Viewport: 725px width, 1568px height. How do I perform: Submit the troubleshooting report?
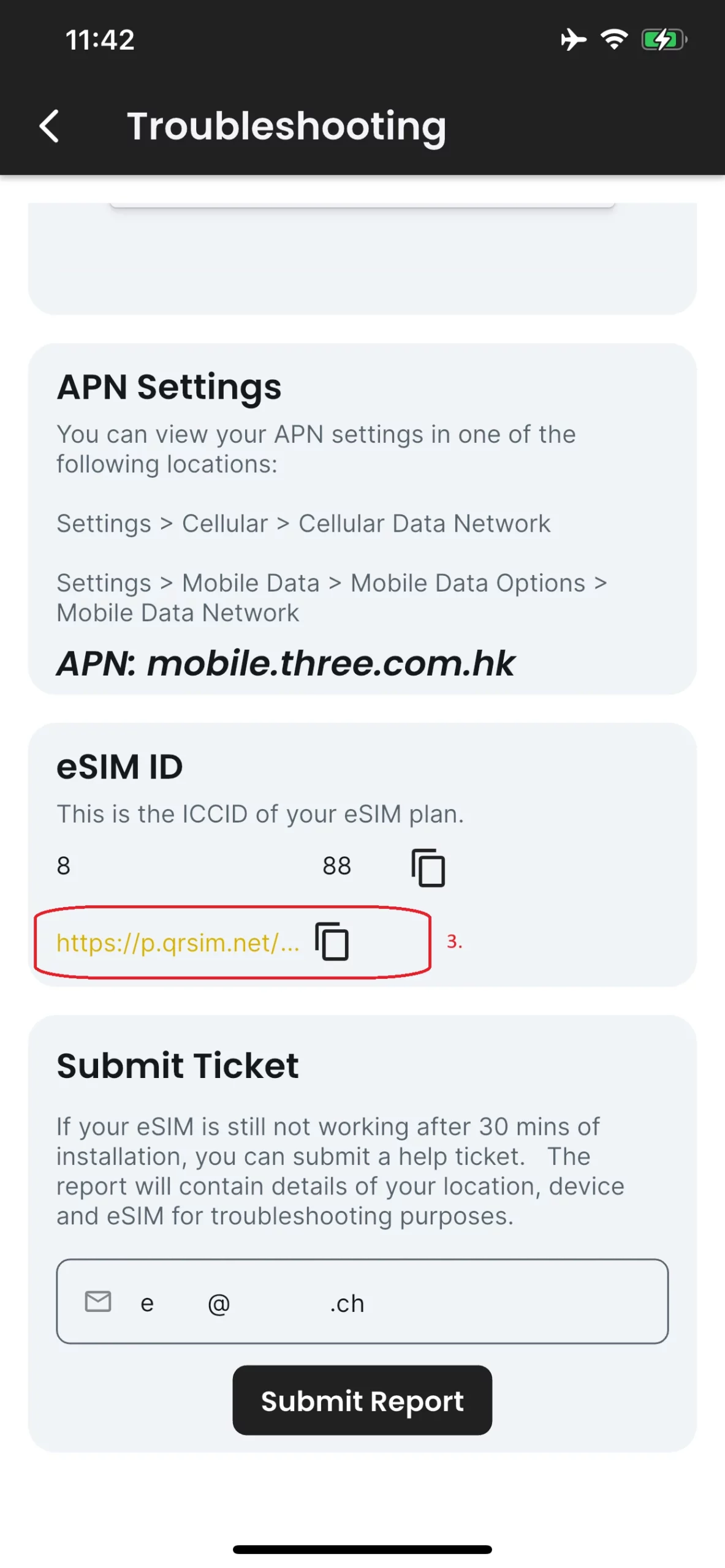362,1400
